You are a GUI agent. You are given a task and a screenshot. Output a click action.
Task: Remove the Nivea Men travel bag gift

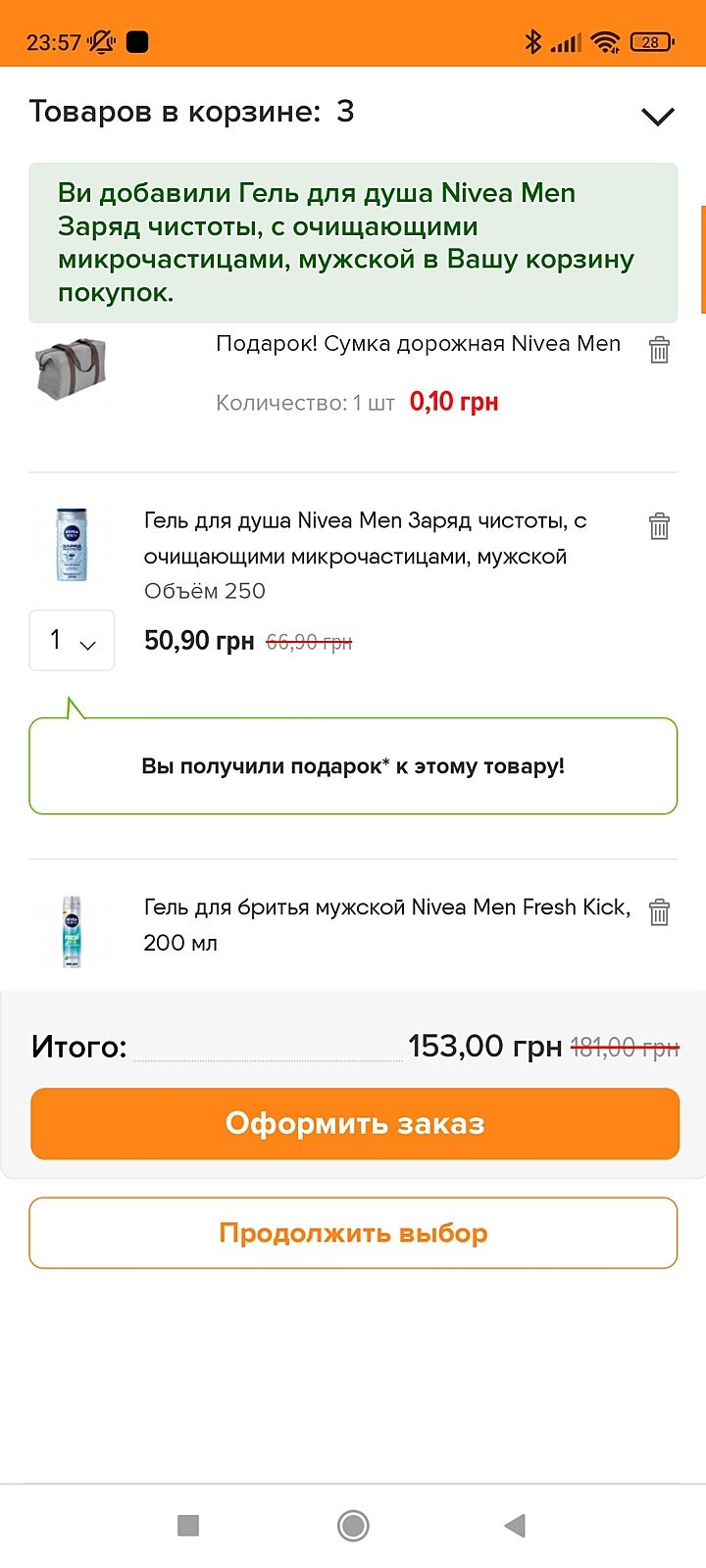point(659,350)
